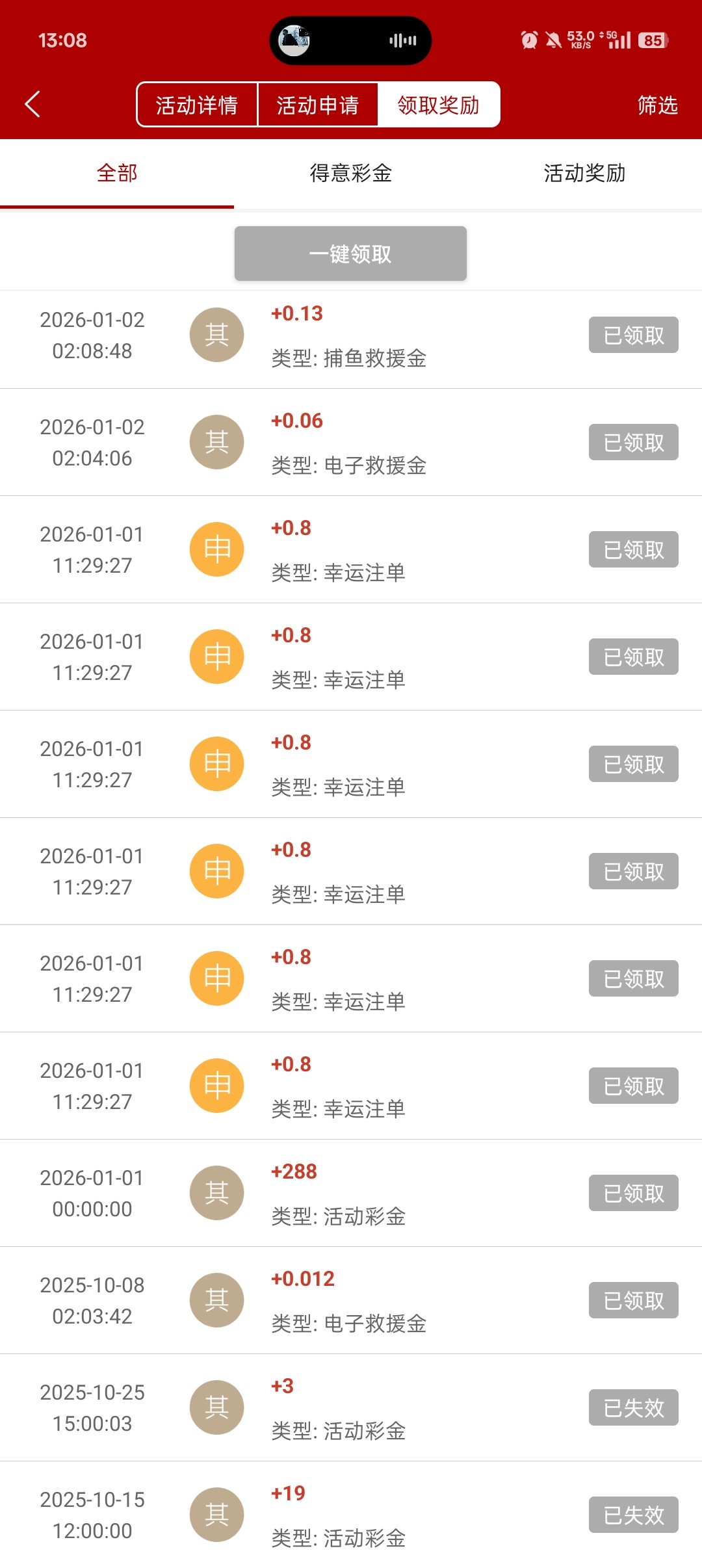Select the 全部 tab
Image resolution: width=702 pixels, height=1568 pixels.
116,173
